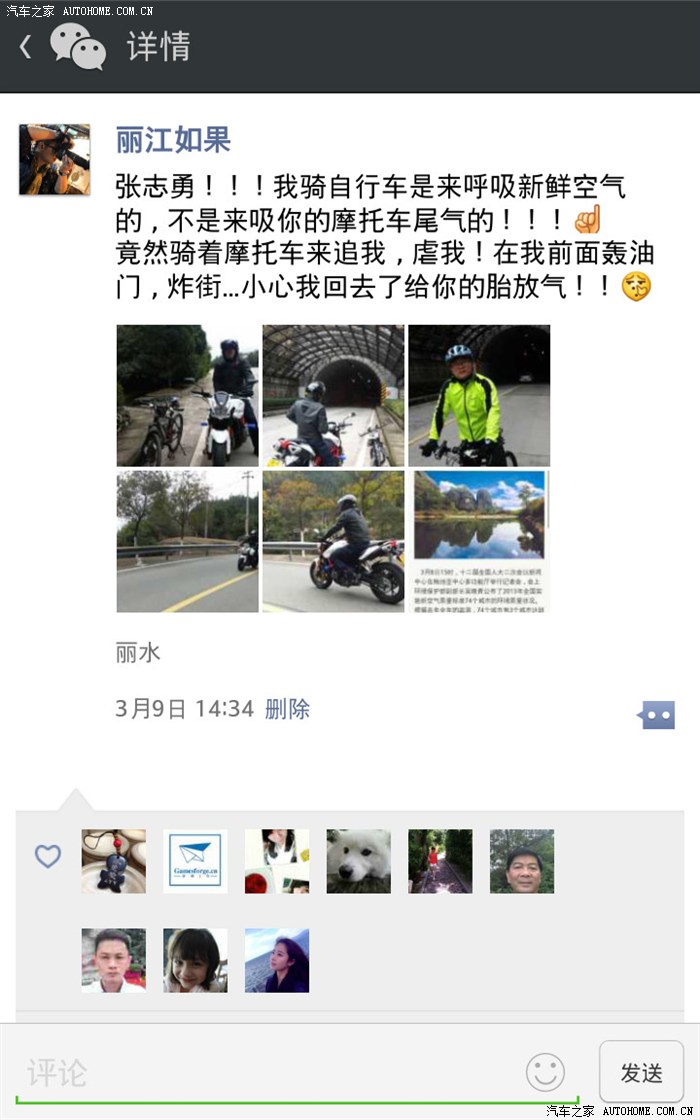
Task: Open the emoji picker
Action: pos(545,1073)
